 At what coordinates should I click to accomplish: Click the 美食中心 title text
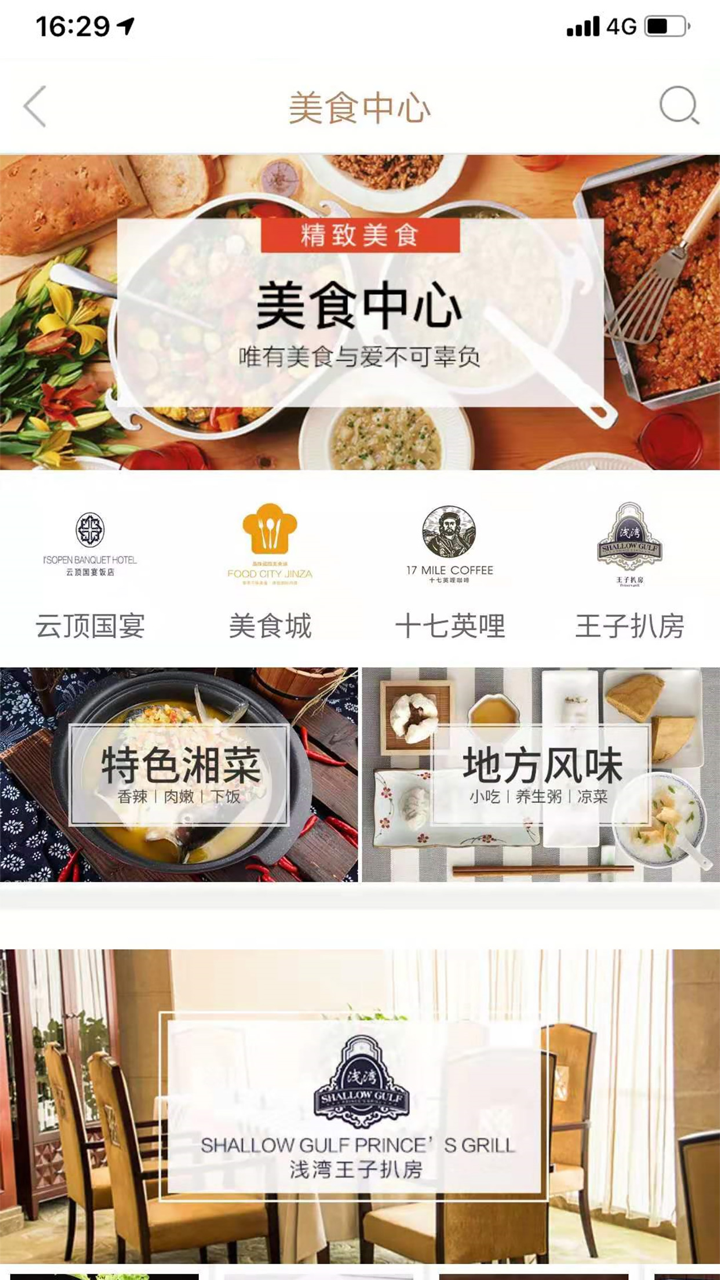pyautogui.click(x=360, y=105)
